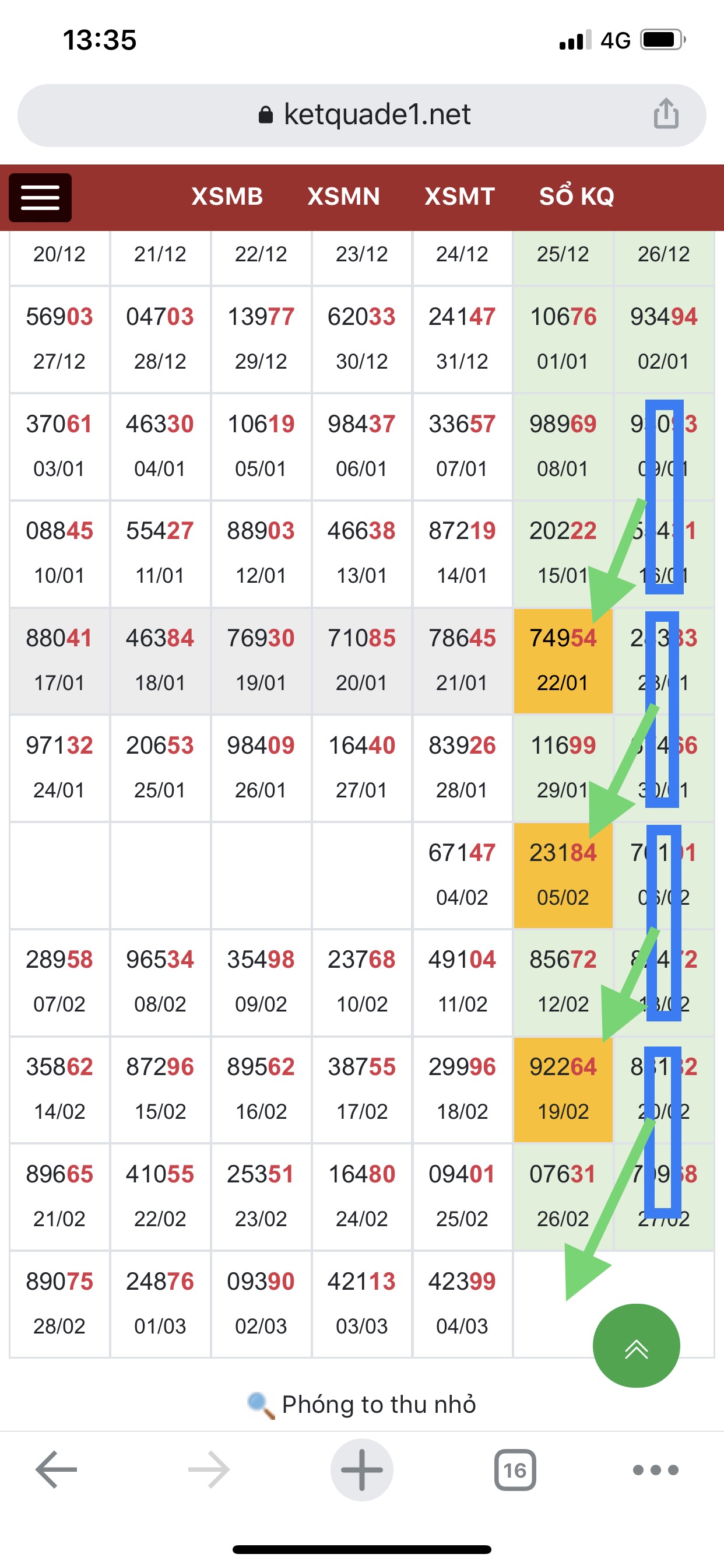Screen dimensions: 724x1568
Task: Tap the green back-to-top button
Action: (x=636, y=1345)
